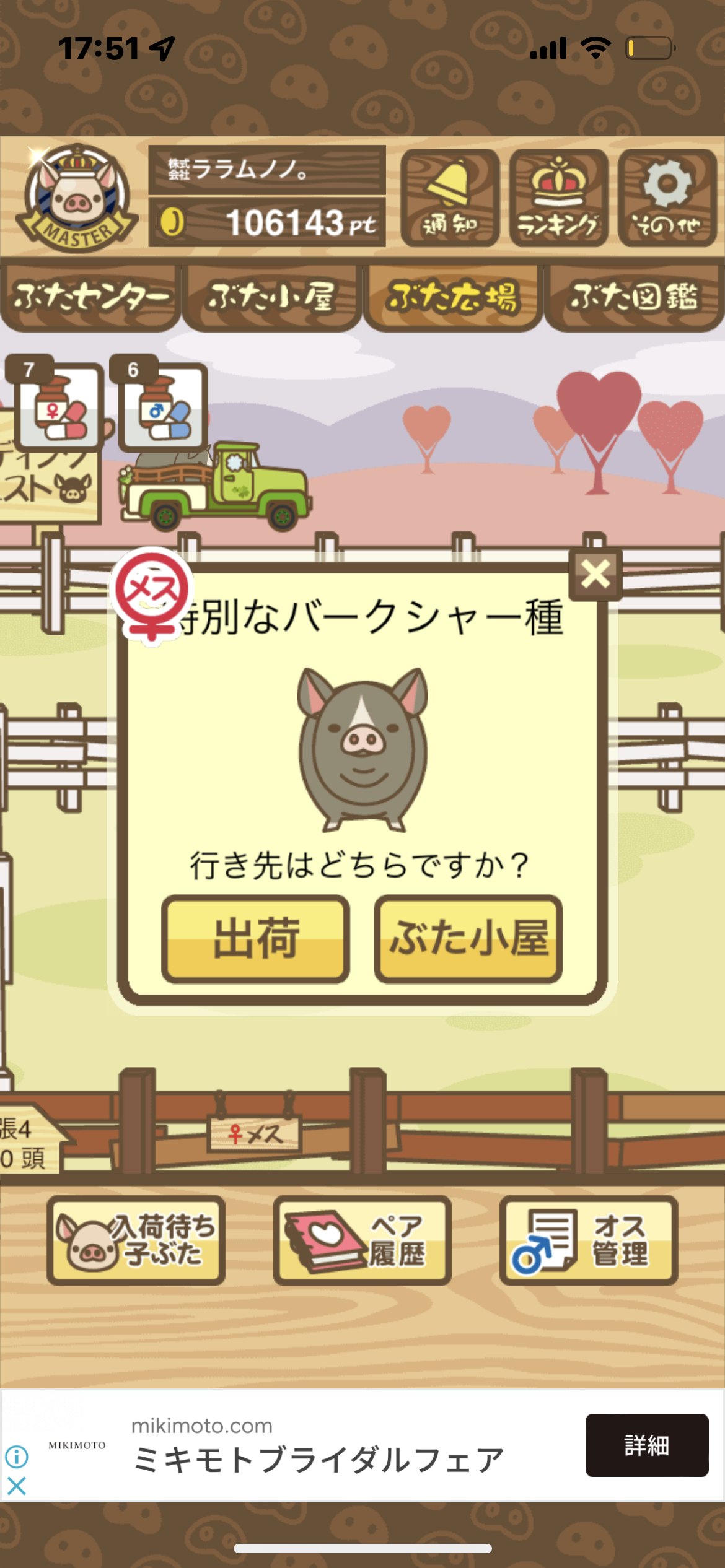The height and width of the screenshot is (1568, 725).
Task: Choose 出荷 to ship the pig
Action: [255, 938]
